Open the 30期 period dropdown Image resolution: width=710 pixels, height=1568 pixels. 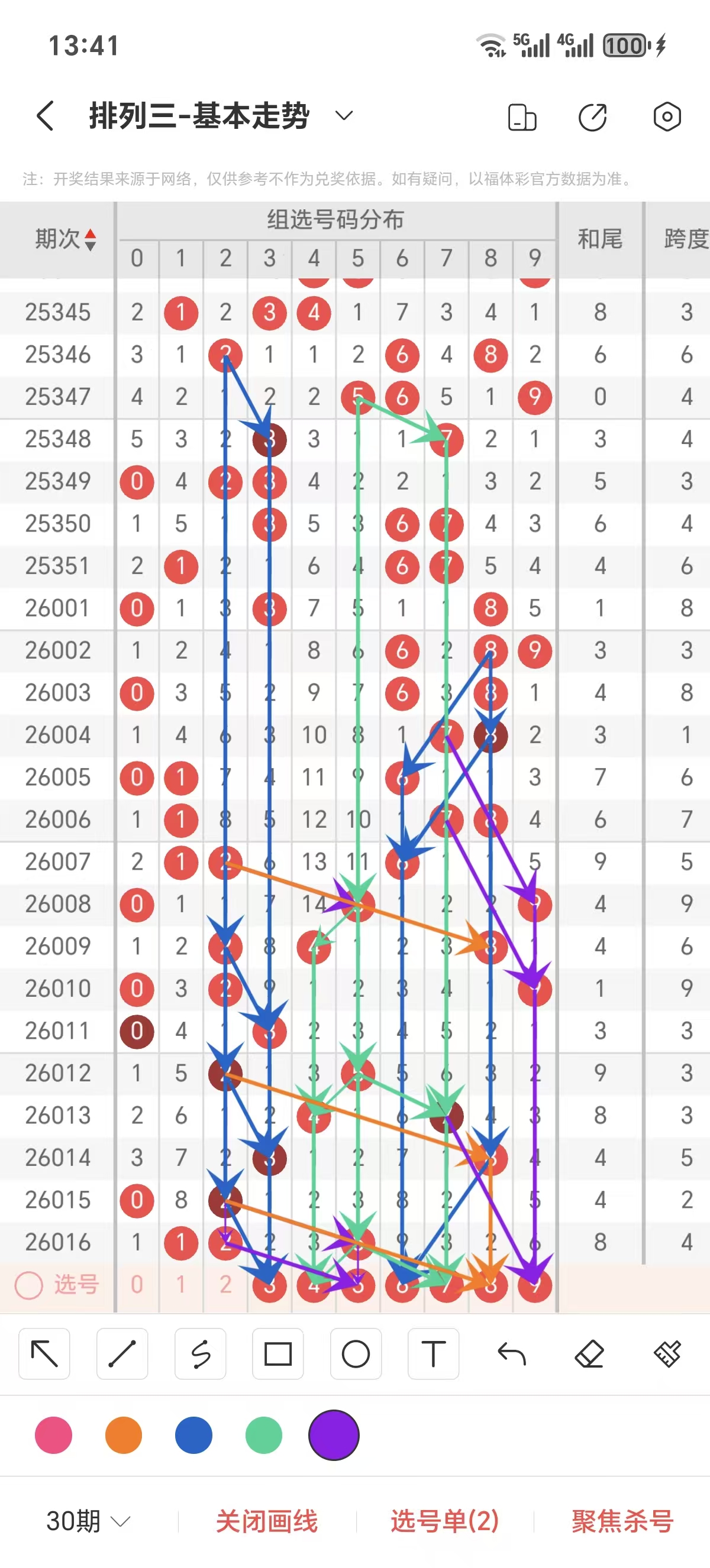[88, 1521]
